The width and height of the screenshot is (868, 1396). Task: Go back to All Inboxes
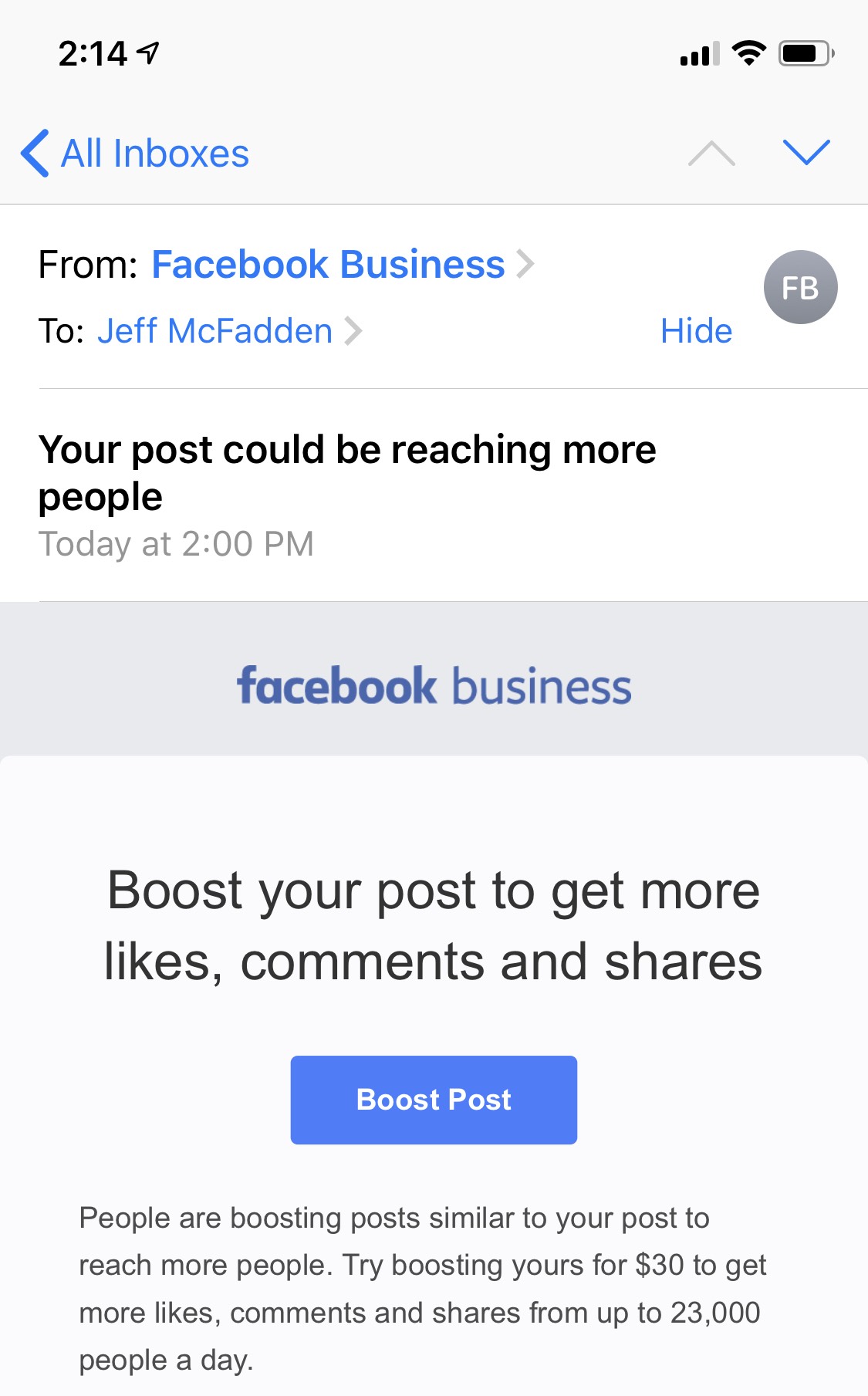click(135, 154)
